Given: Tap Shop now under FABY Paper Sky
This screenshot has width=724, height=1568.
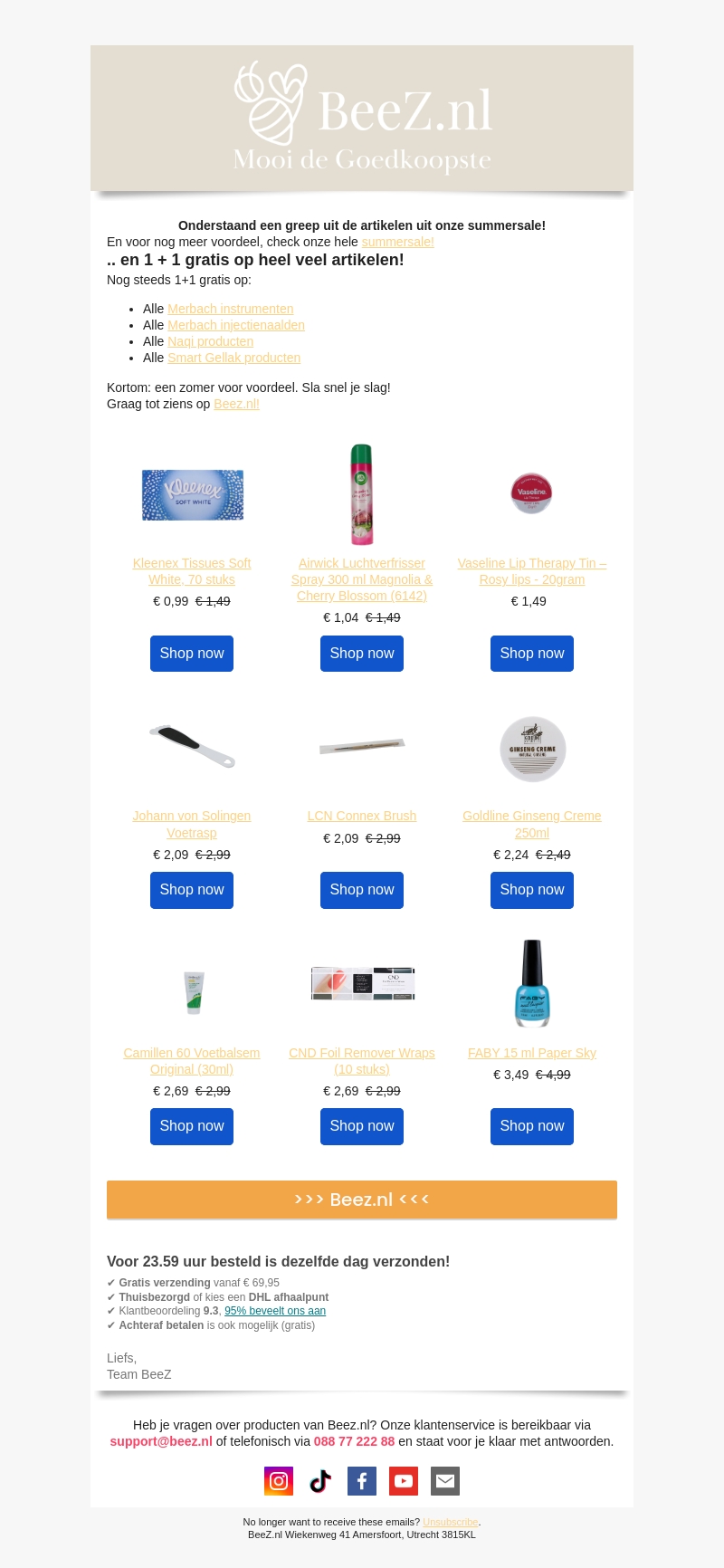Looking at the screenshot, I should click(x=532, y=1126).
